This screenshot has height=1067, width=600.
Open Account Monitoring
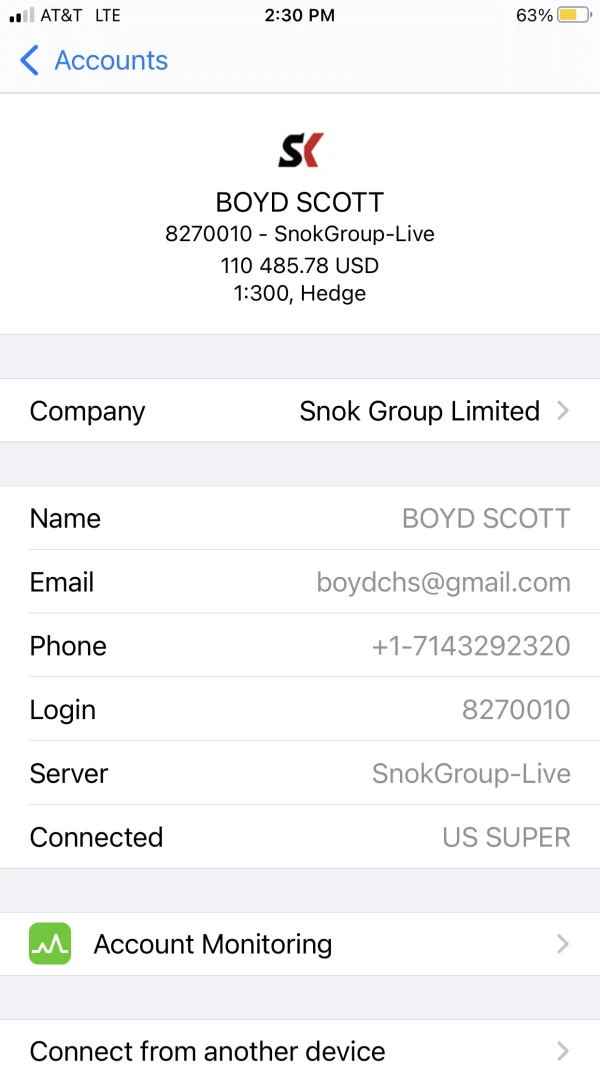point(300,944)
